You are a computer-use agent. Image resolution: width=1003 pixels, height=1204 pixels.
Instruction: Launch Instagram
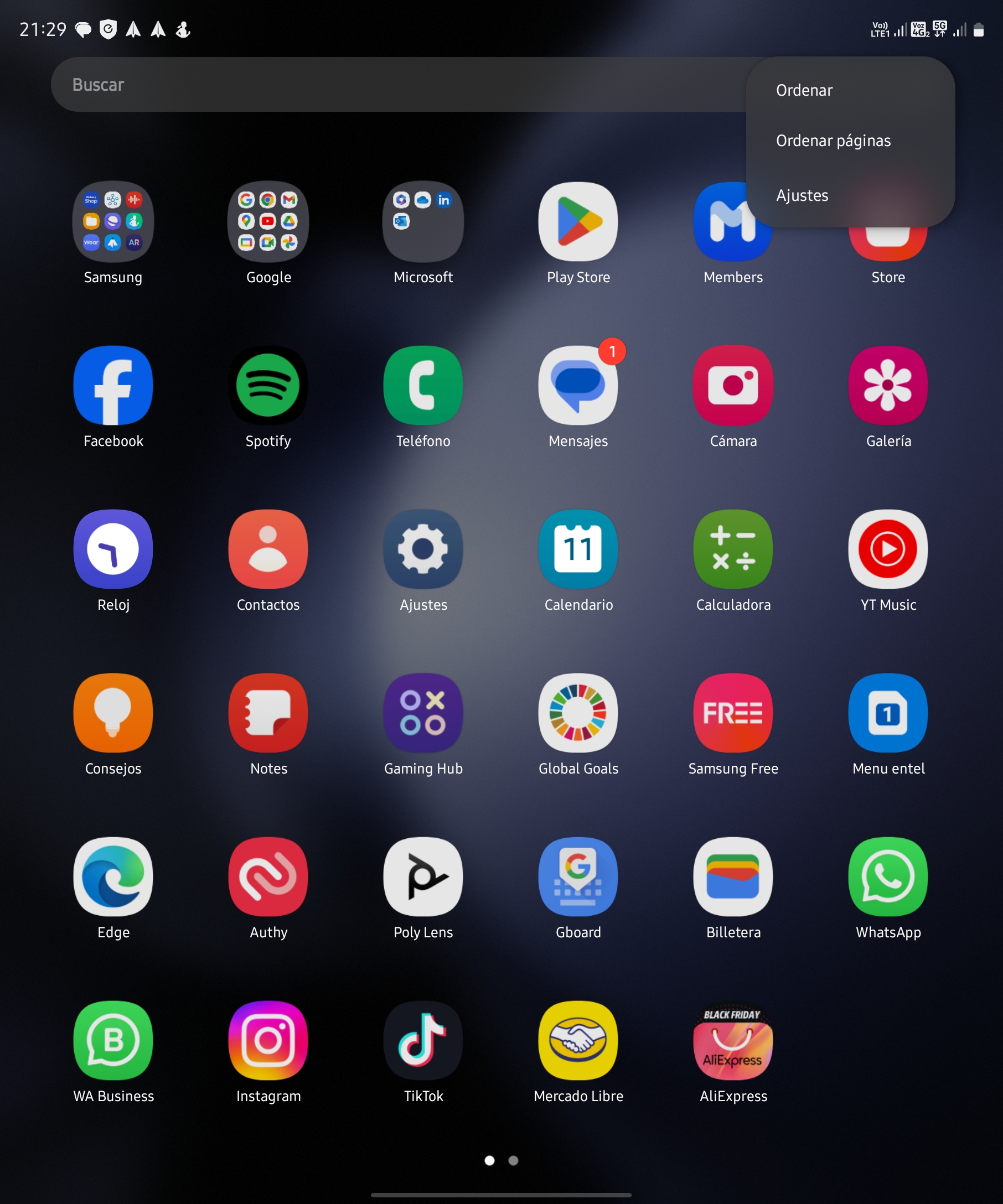(268, 1041)
